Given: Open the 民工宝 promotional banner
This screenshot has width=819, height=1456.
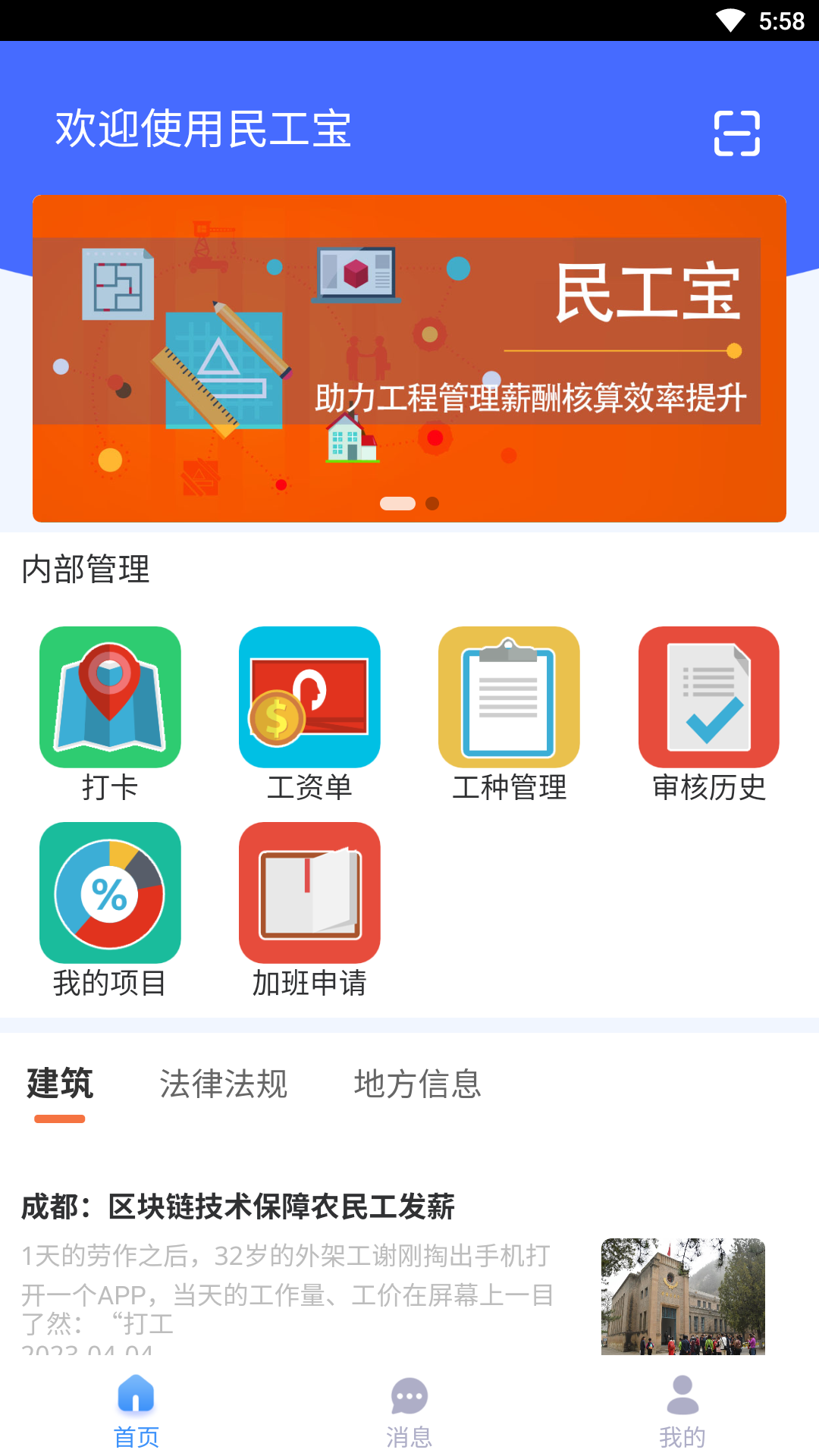Looking at the screenshot, I should pos(409,359).
